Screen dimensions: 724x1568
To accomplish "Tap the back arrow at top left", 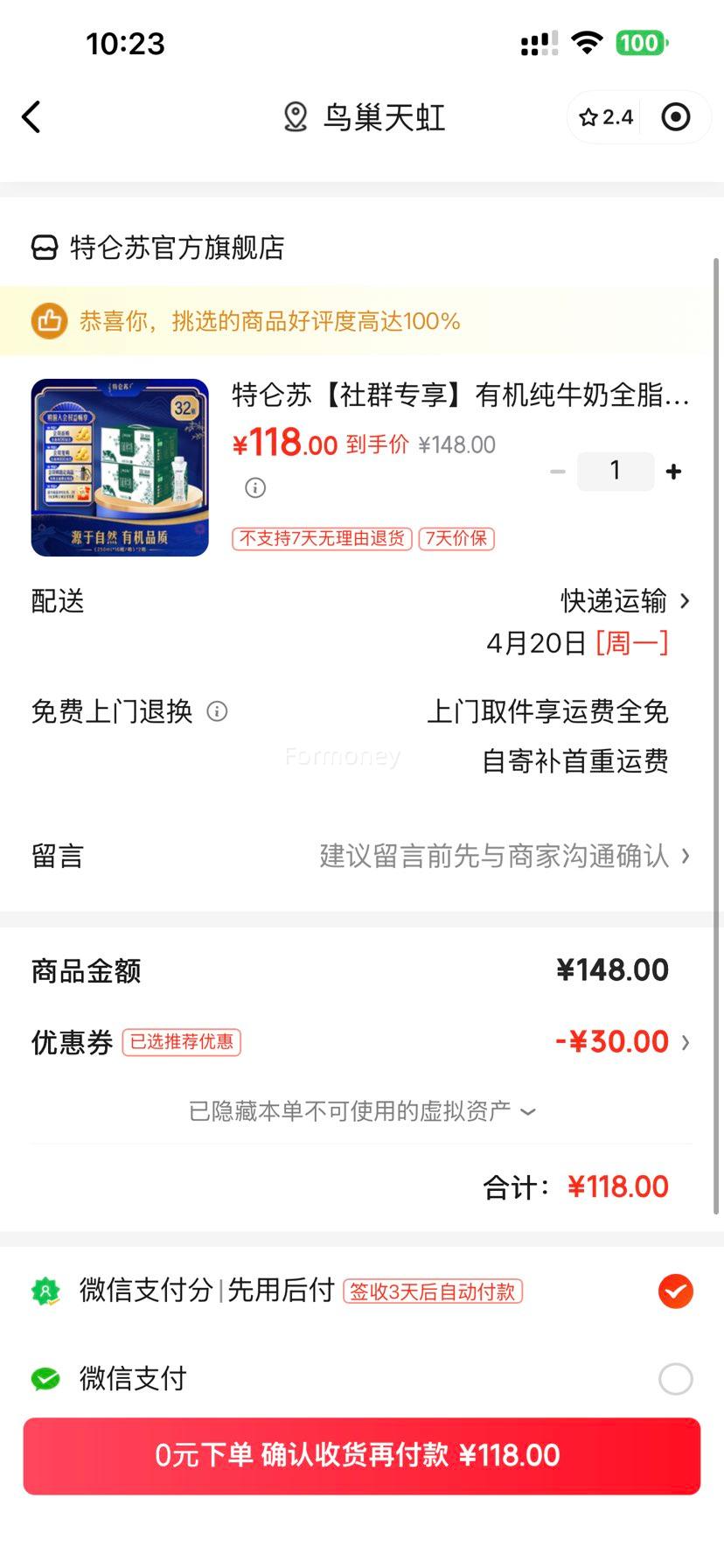I will [x=32, y=116].
